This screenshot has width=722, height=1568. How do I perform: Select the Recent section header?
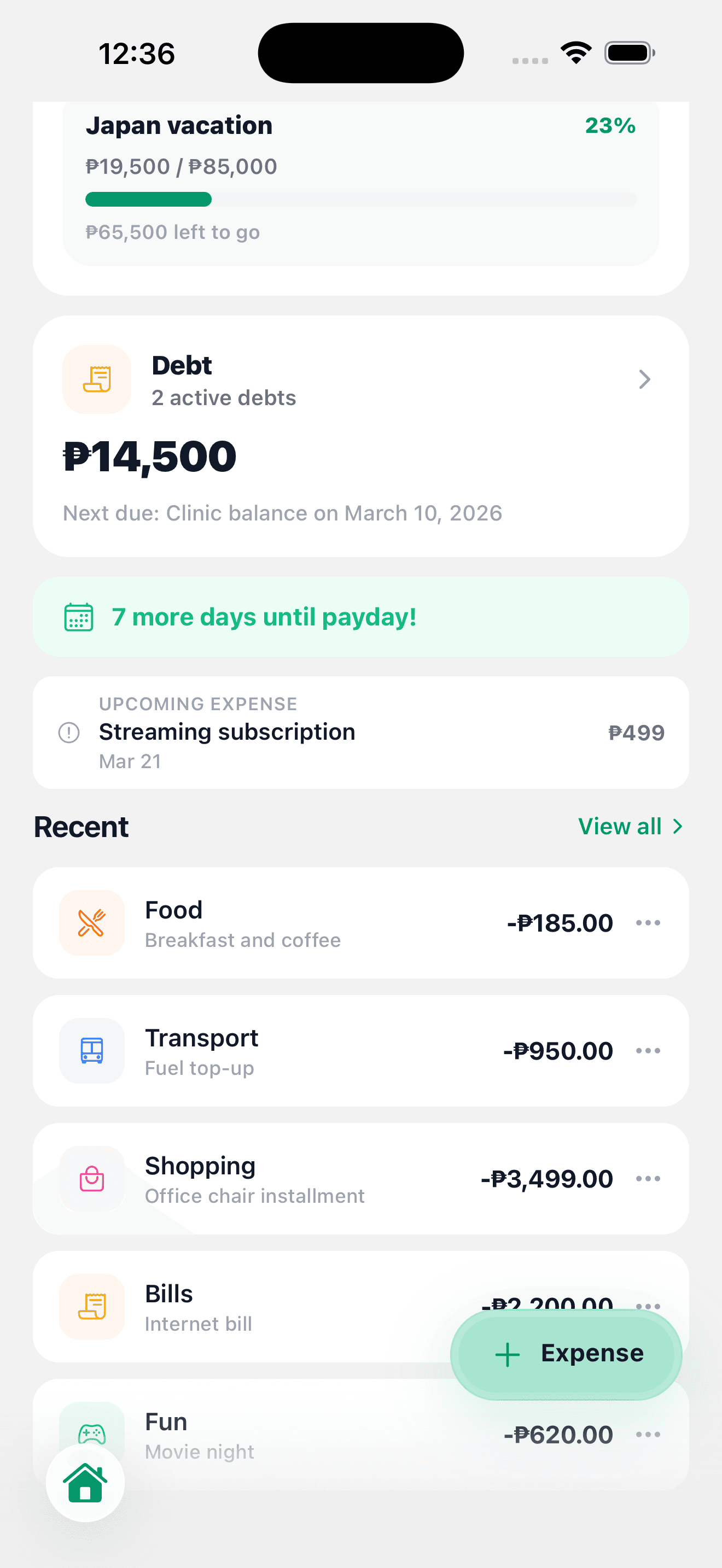(x=80, y=826)
